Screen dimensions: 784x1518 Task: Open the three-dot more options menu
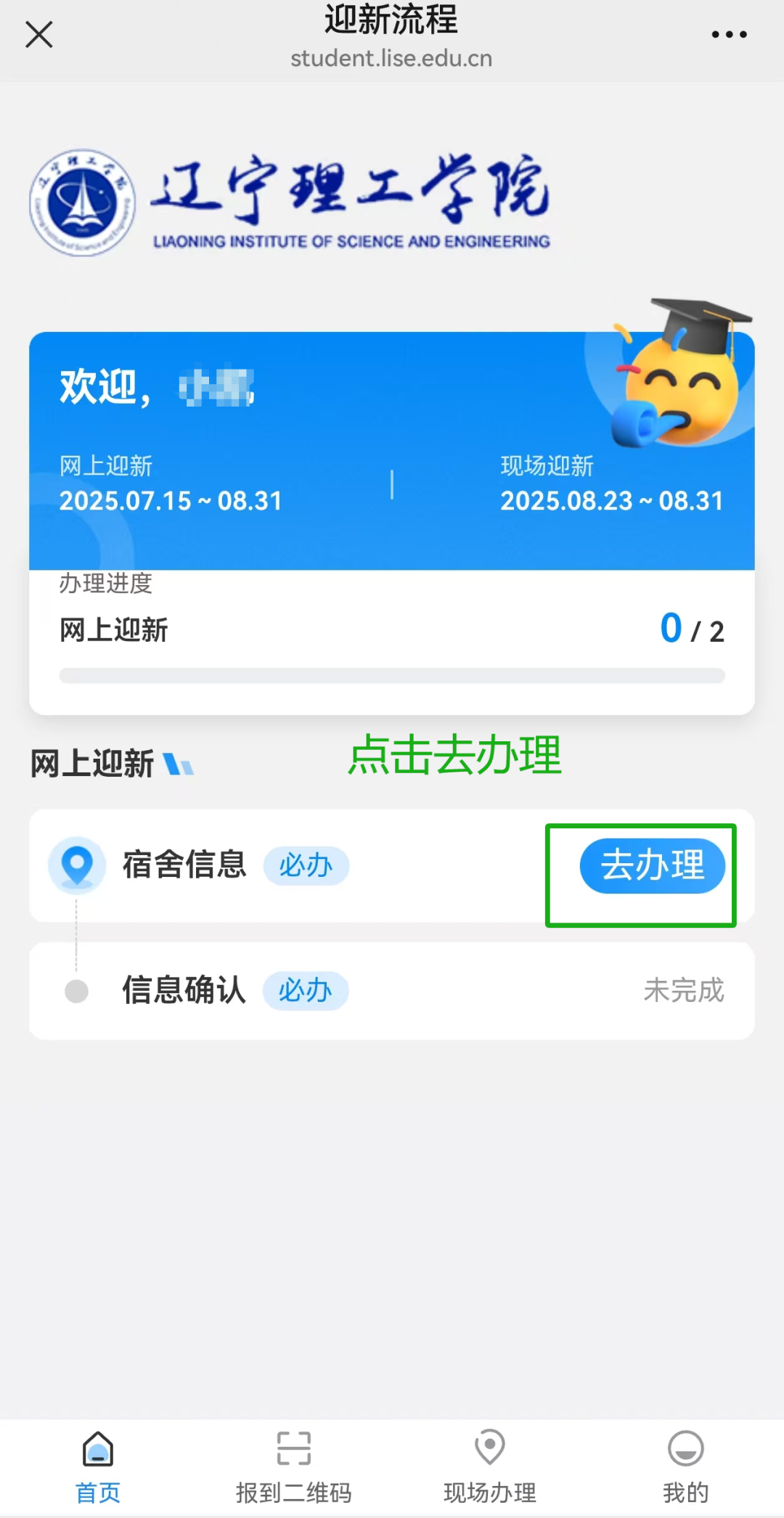pos(729,34)
